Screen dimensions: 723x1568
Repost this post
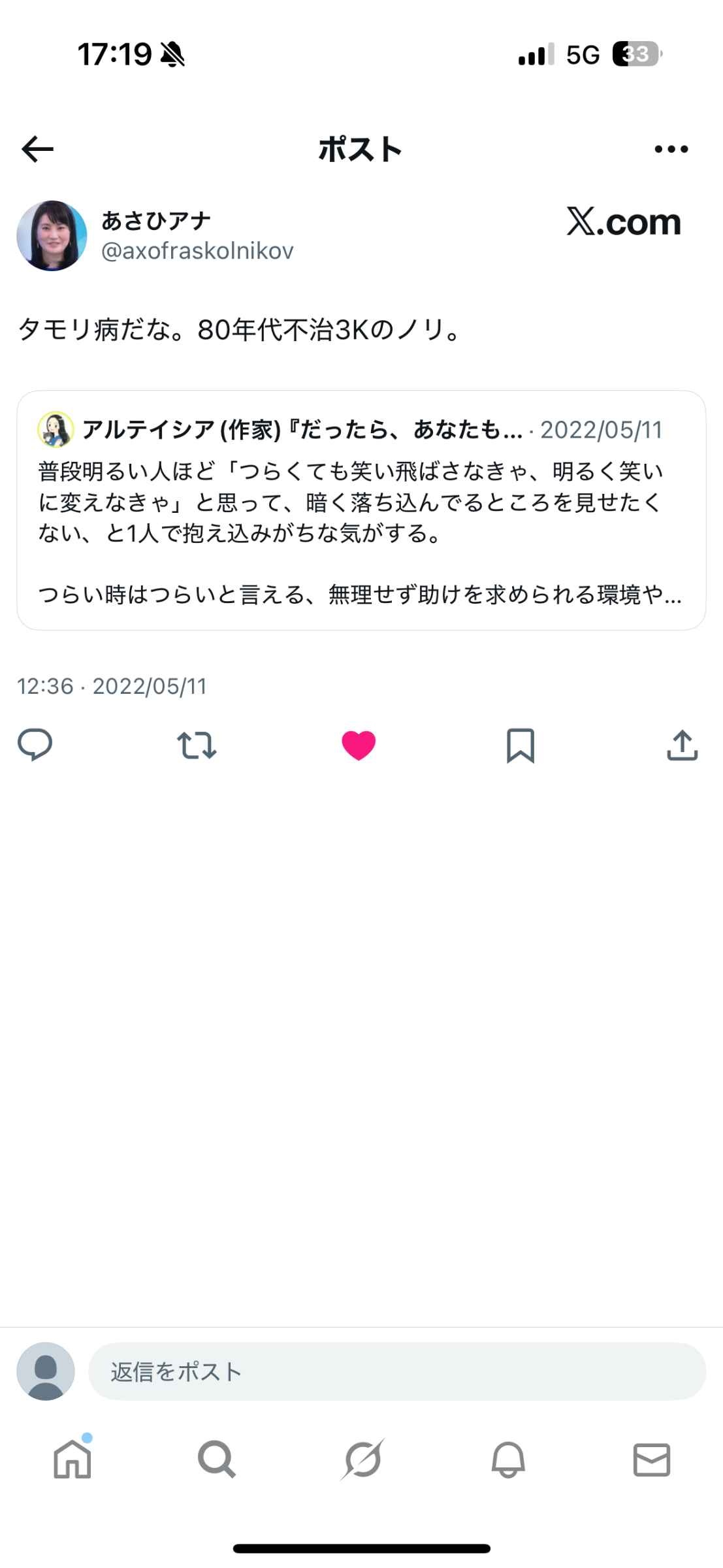tap(196, 745)
